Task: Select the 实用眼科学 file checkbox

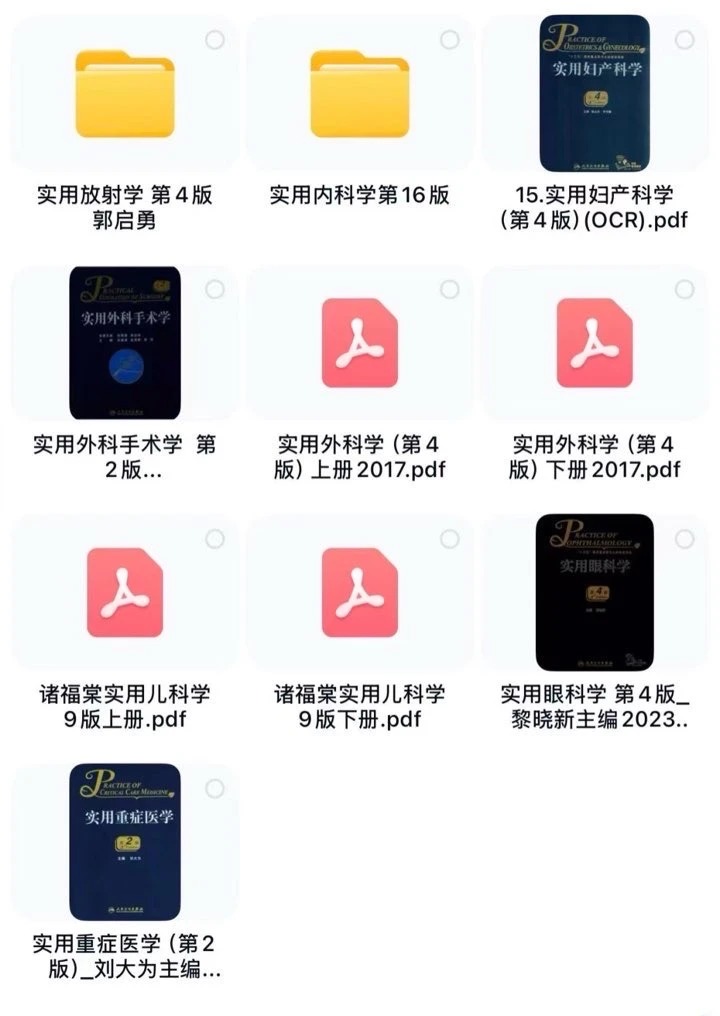Action: (x=685, y=539)
